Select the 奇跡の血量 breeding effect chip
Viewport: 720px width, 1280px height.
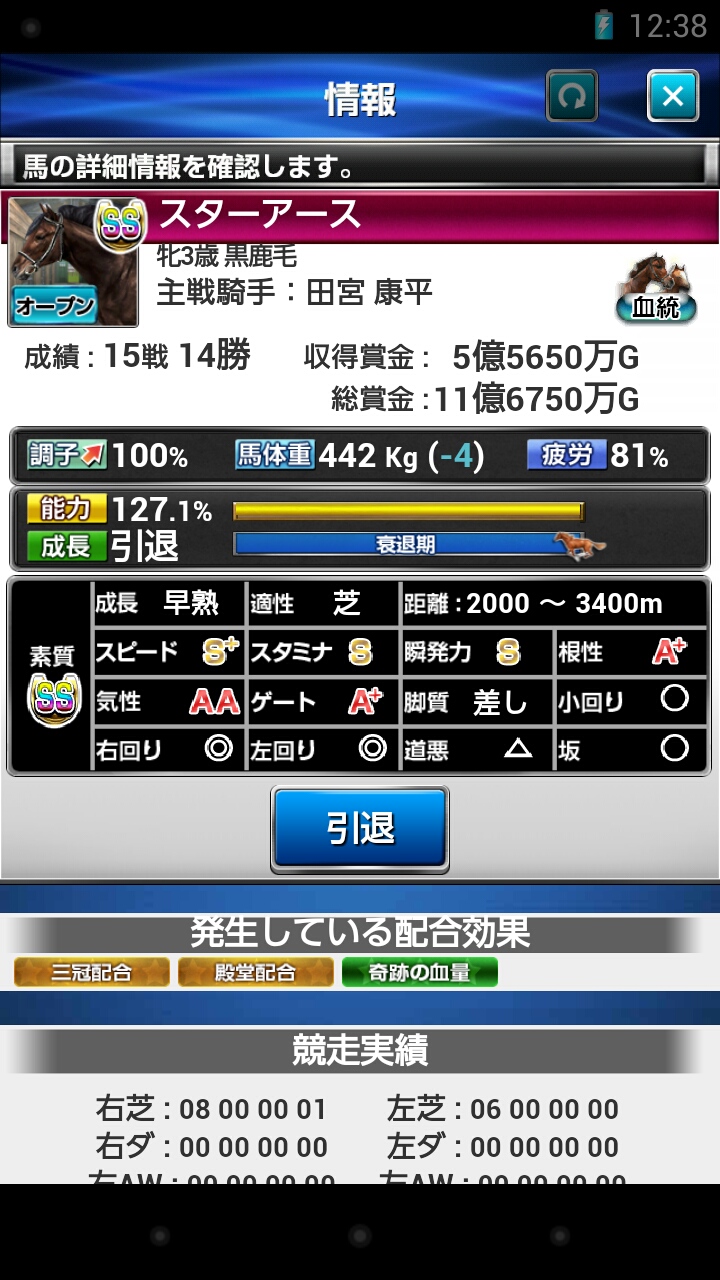[419, 972]
